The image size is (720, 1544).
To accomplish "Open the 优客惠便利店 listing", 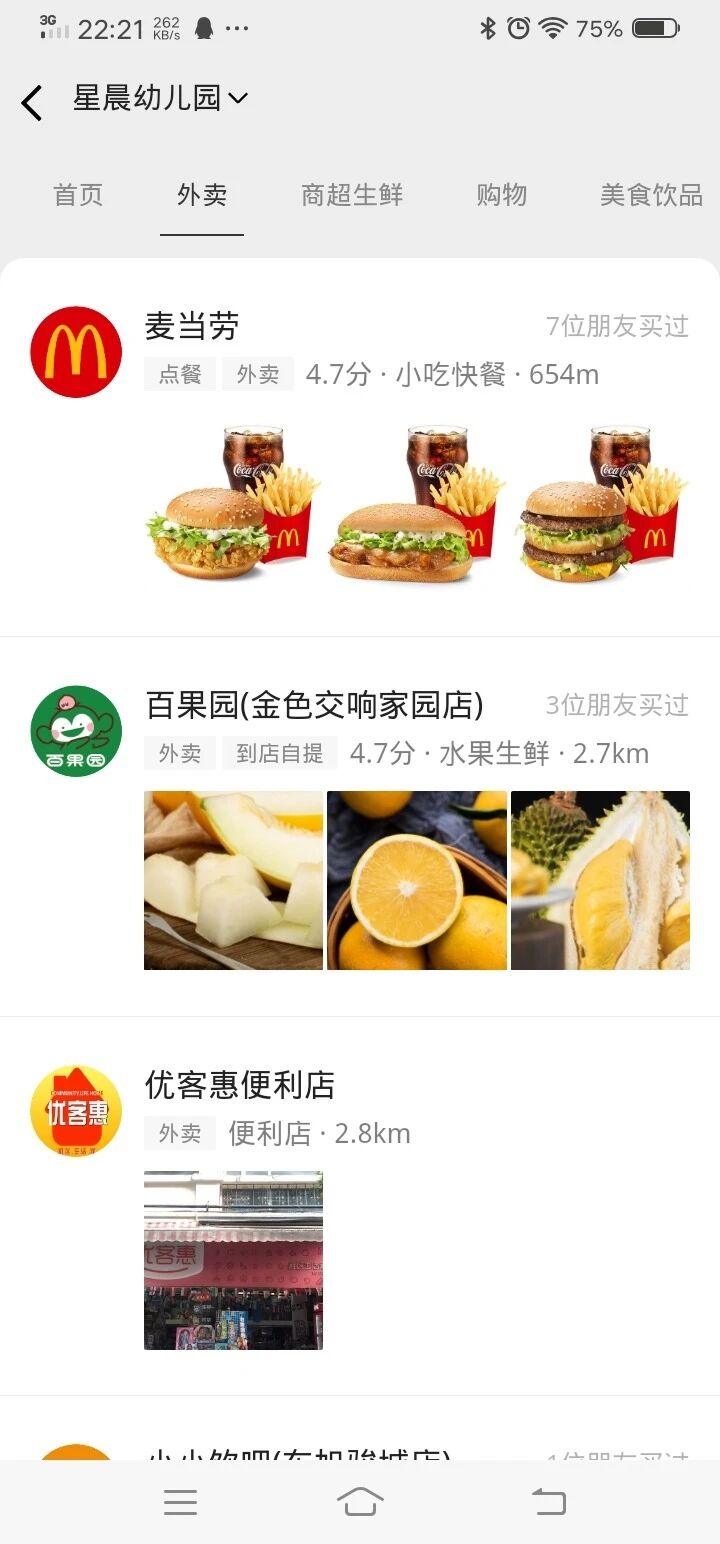I will tap(240, 1085).
